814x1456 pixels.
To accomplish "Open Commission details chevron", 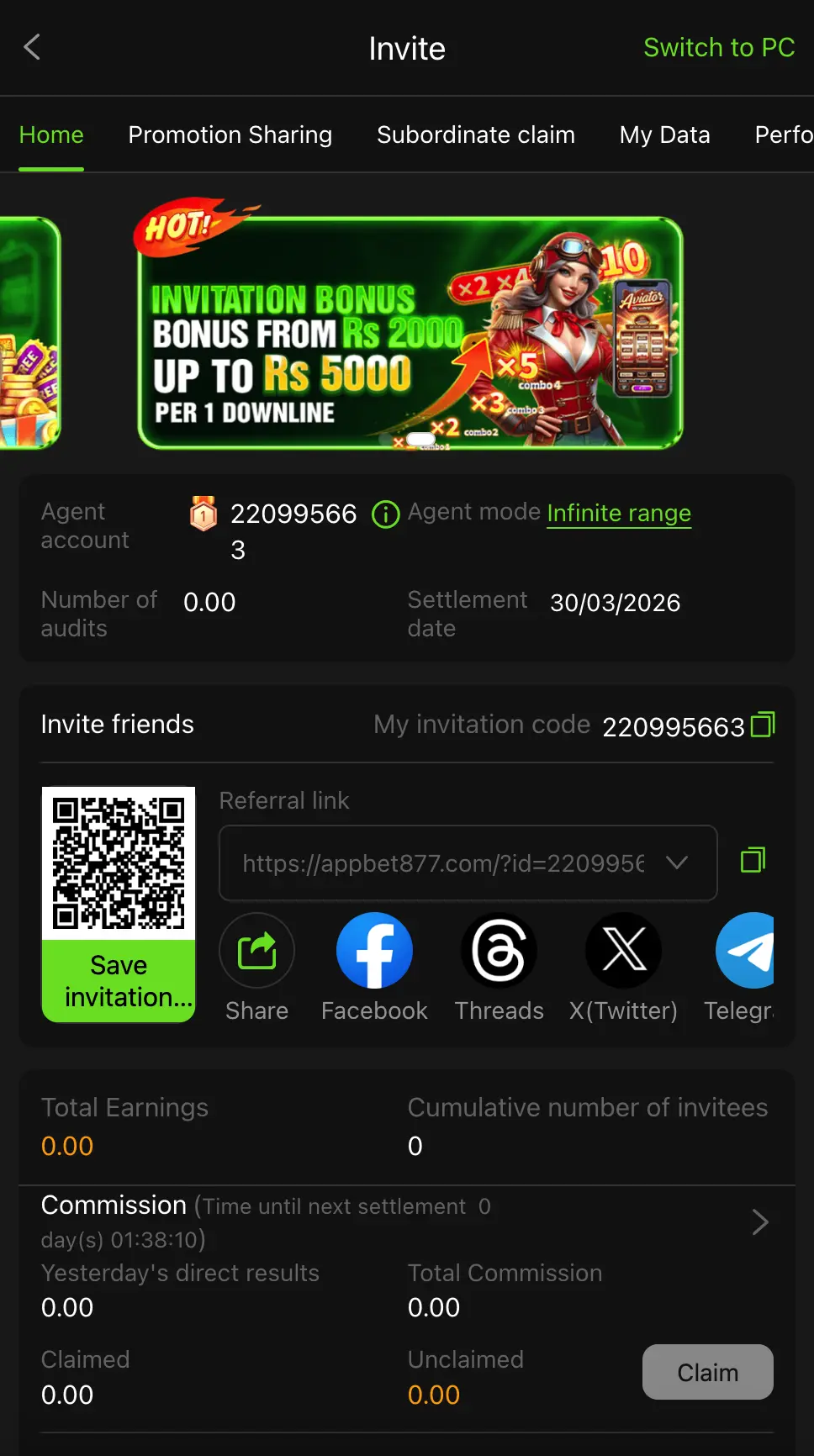I will click(x=759, y=1221).
